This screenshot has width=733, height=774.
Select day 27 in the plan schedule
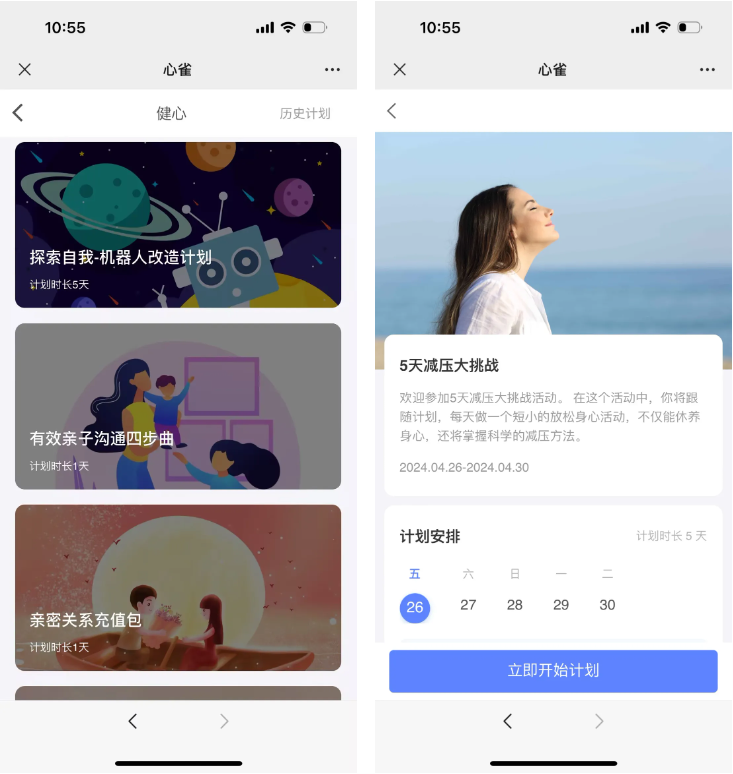(x=468, y=605)
